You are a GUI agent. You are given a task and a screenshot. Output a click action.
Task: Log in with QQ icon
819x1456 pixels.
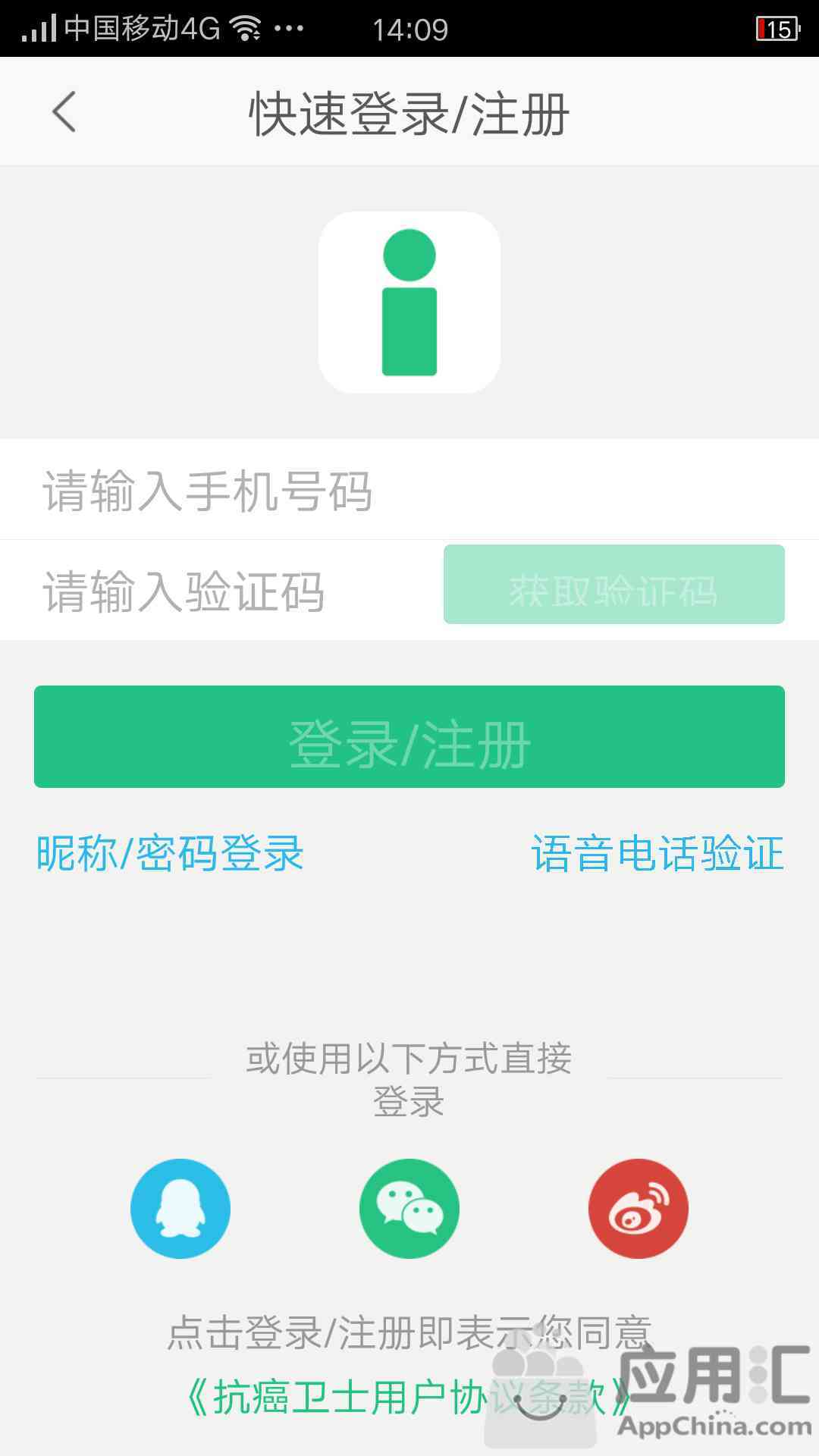(x=180, y=1209)
